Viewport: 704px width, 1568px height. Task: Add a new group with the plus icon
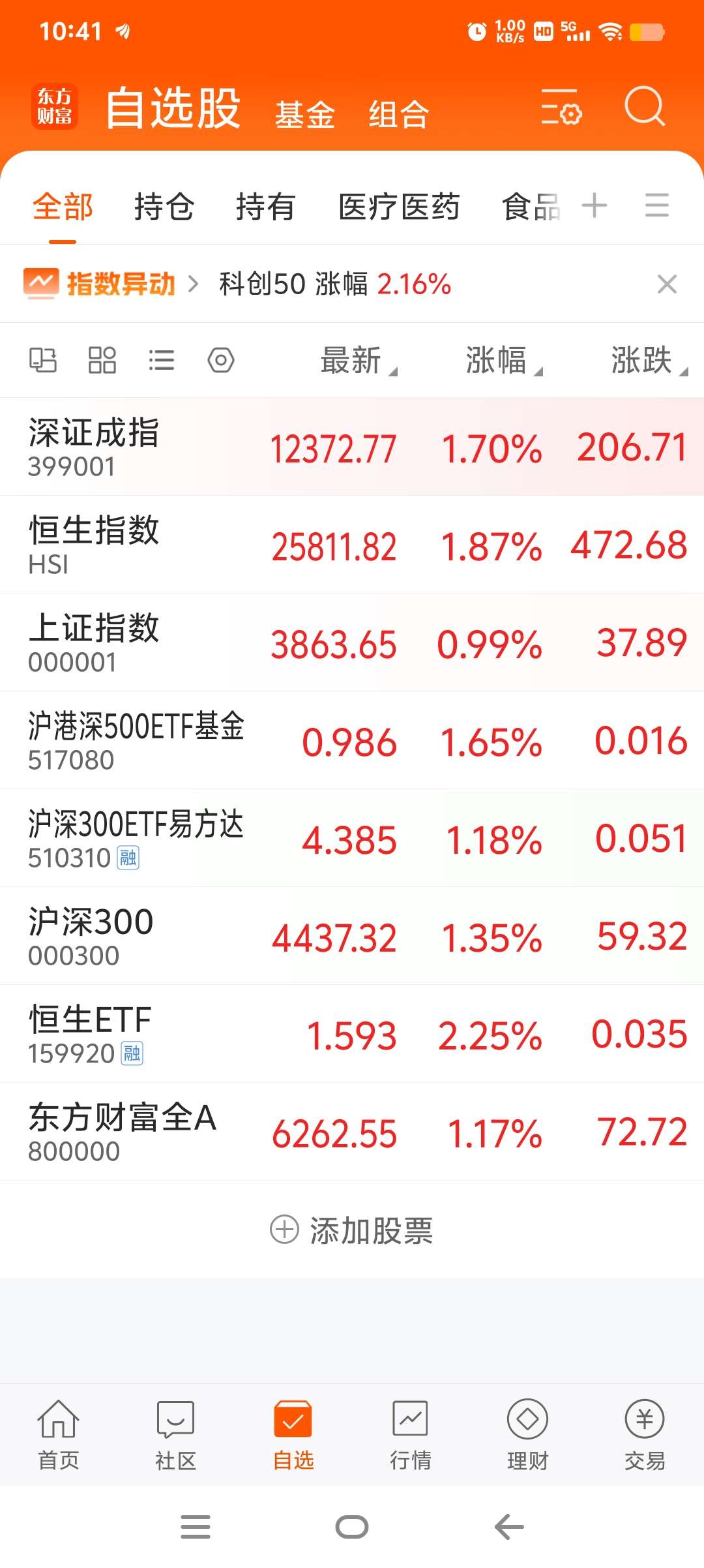[594, 205]
